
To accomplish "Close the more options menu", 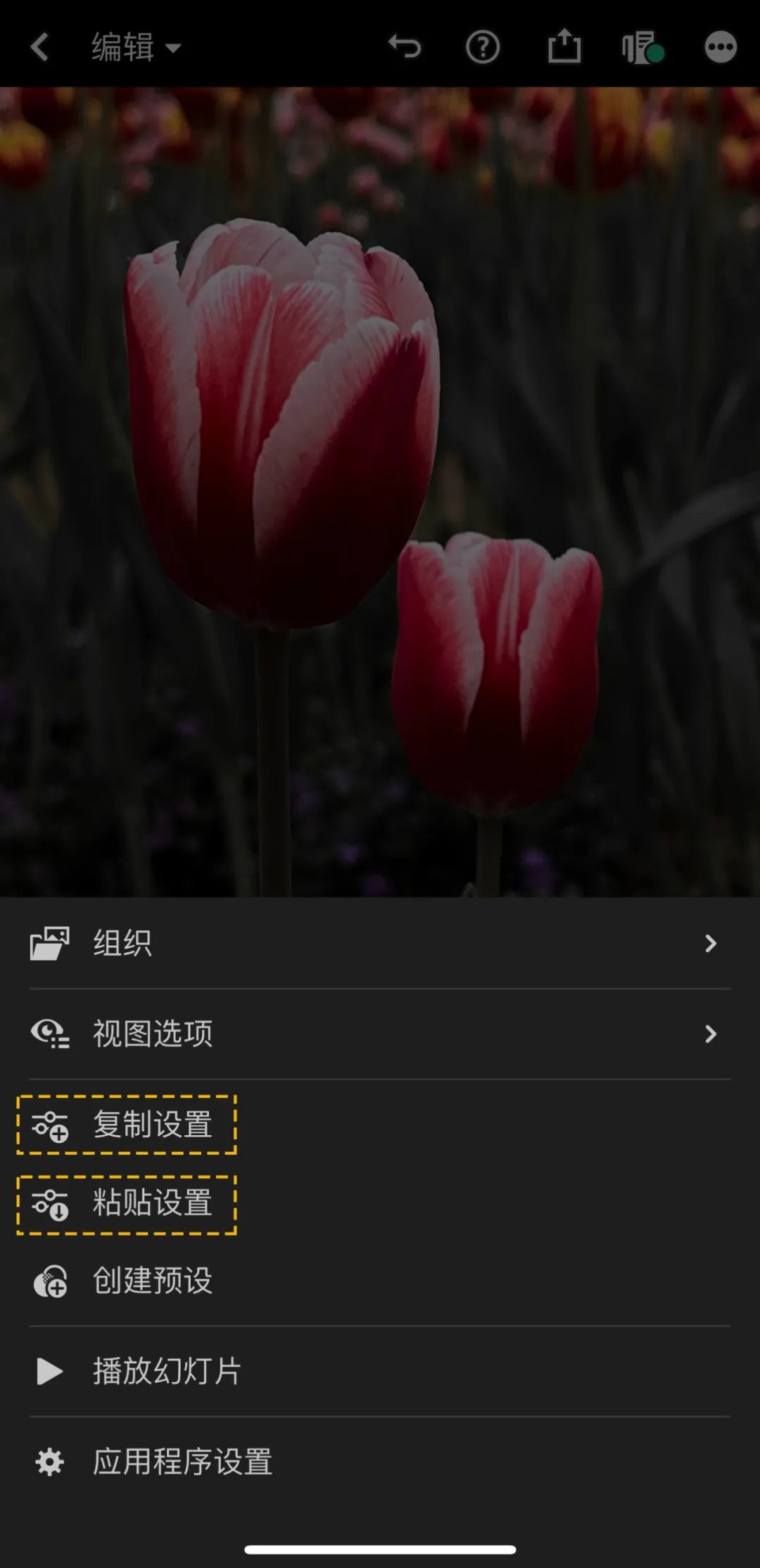I will (721, 47).
